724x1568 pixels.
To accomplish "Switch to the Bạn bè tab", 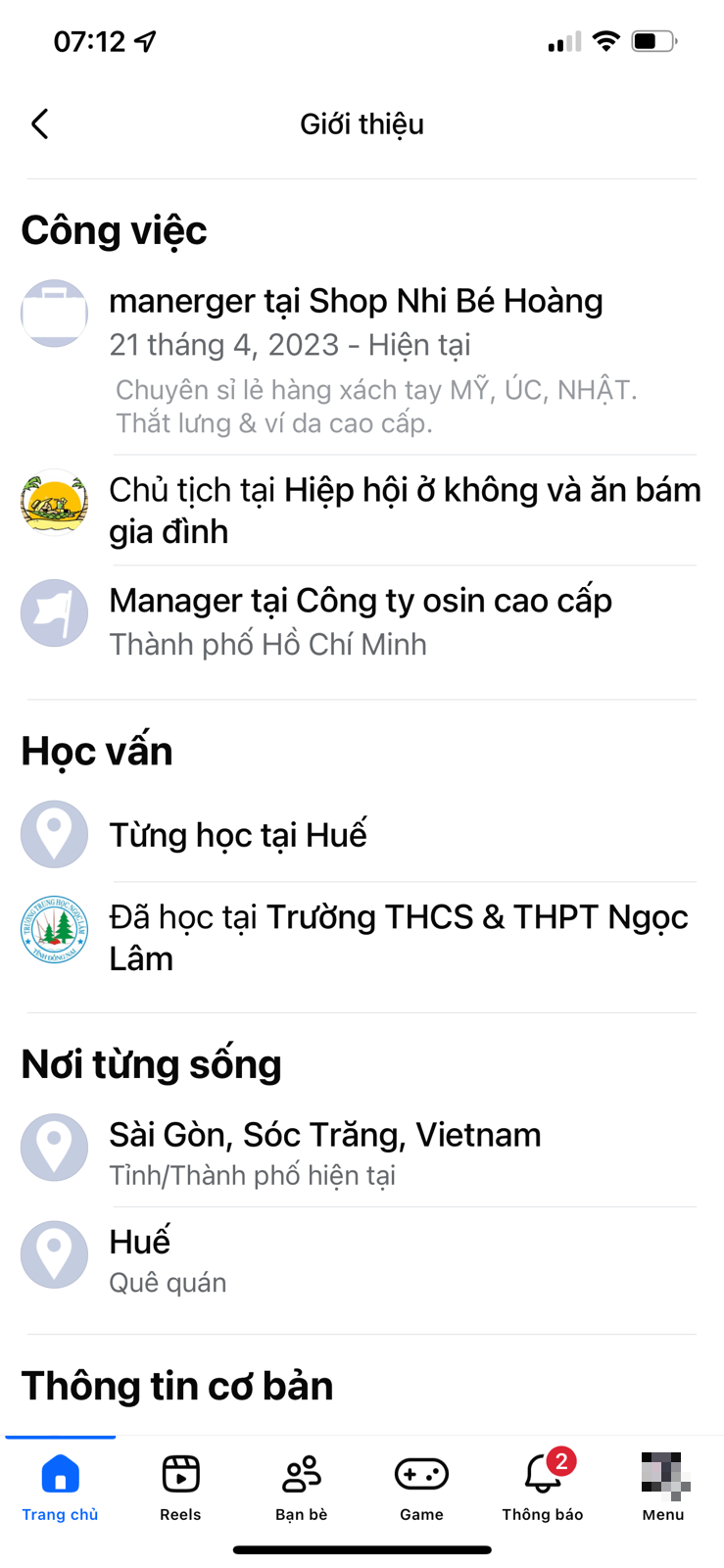I will point(301,1486).
